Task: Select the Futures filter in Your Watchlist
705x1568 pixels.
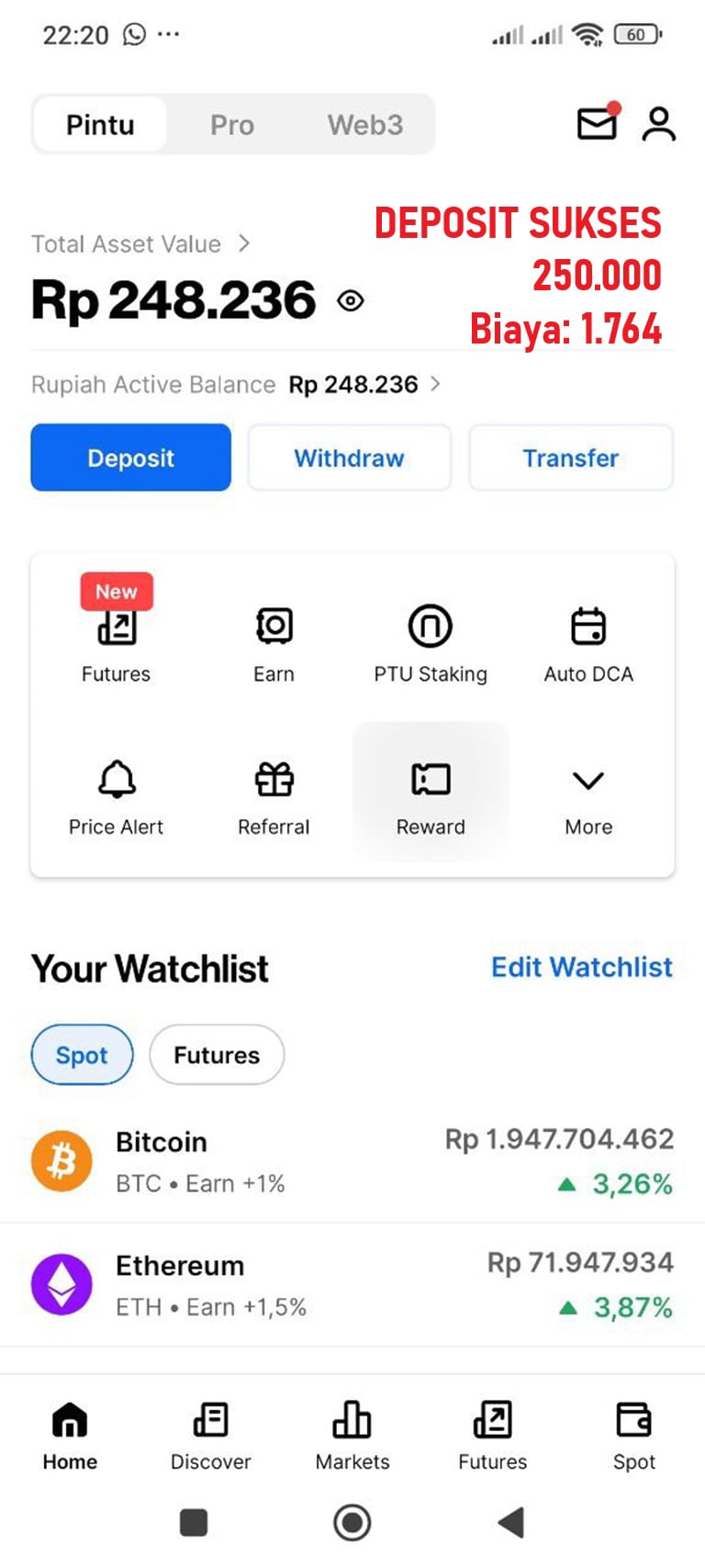Action: [x=217, y=1055]
